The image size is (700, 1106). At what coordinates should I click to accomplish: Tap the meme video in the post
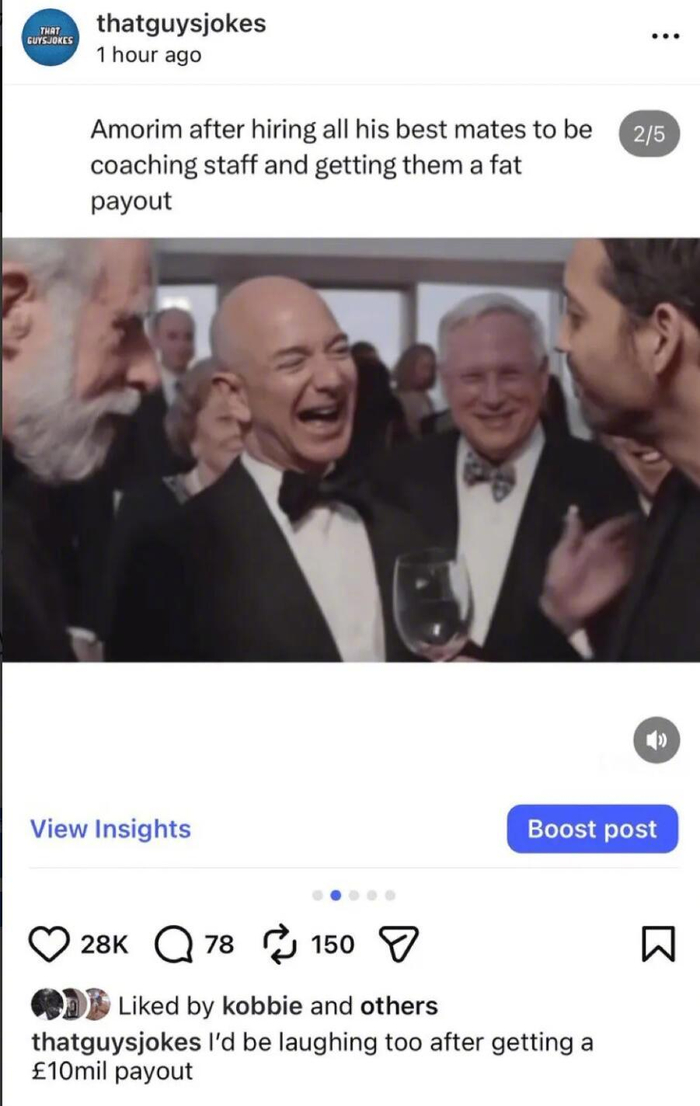(x=350, y=450)
